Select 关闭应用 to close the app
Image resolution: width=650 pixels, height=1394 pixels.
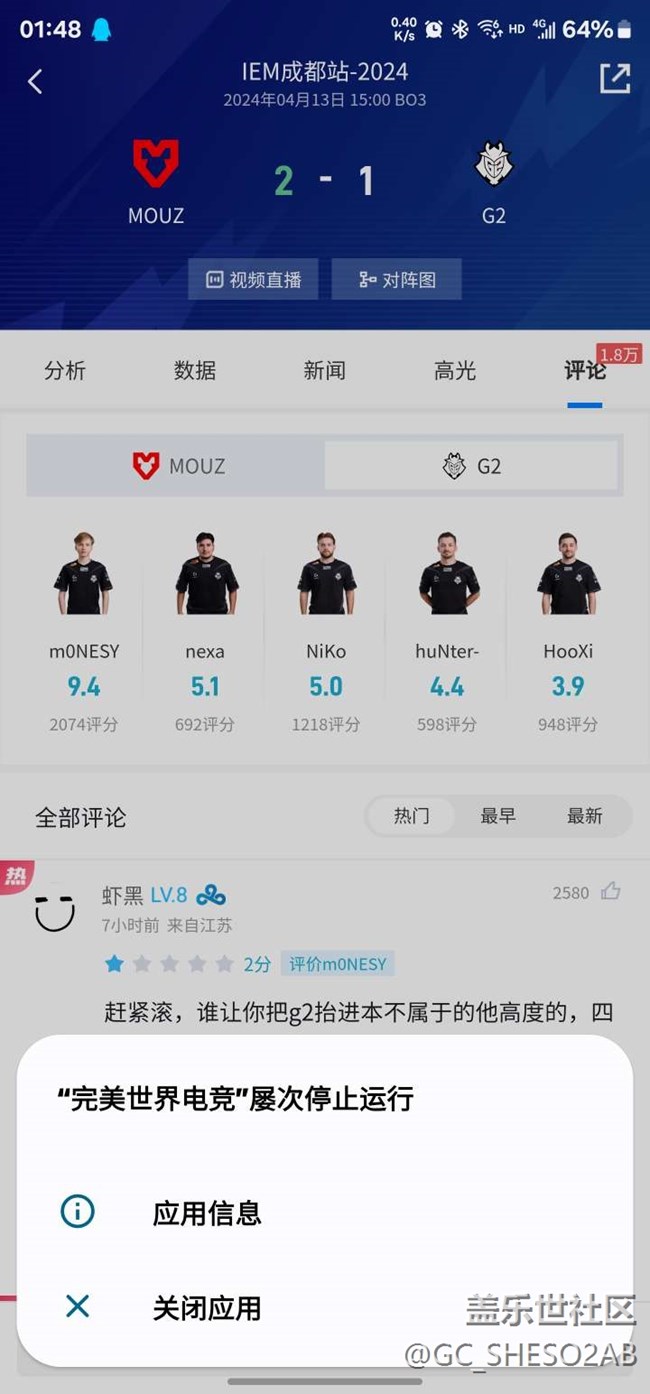pyautogui.click(x=324, y=1307)
